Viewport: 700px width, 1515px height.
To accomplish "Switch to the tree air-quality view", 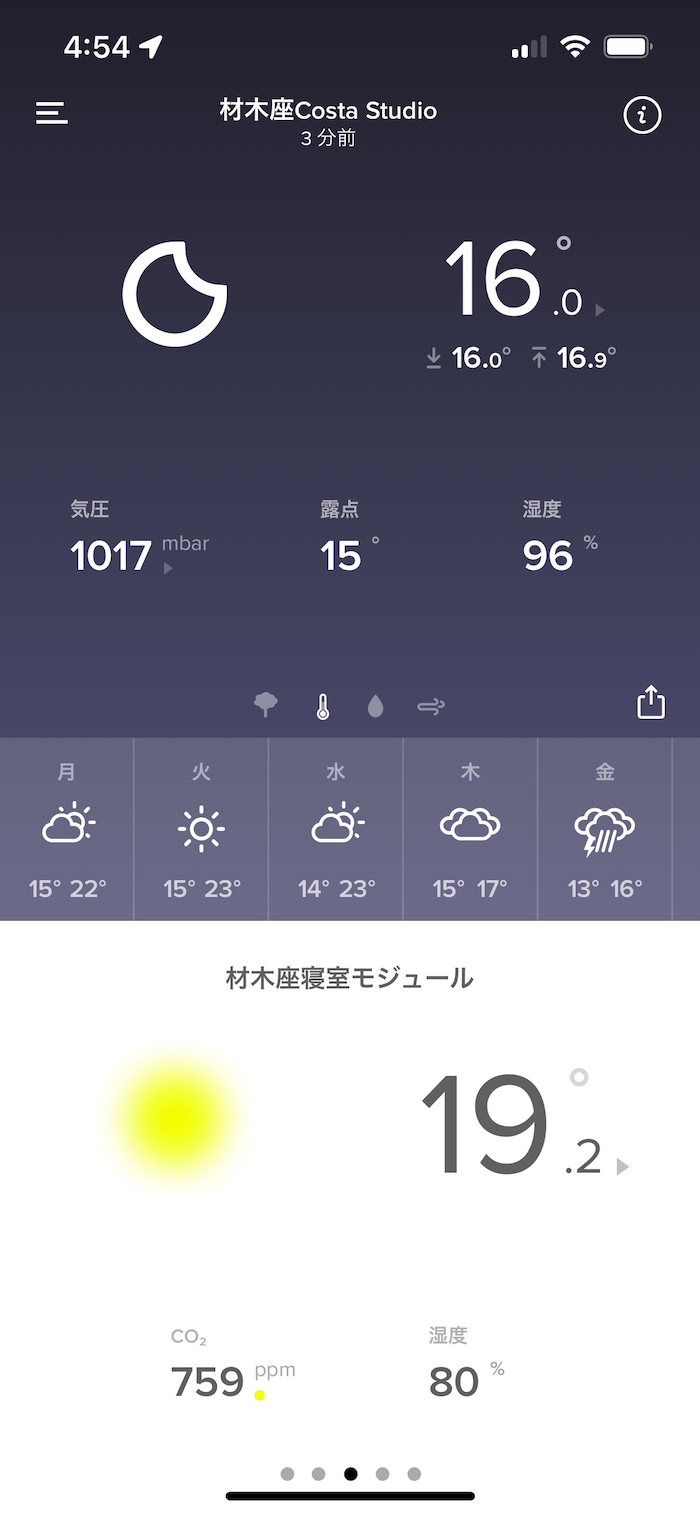I will point(266,706).
